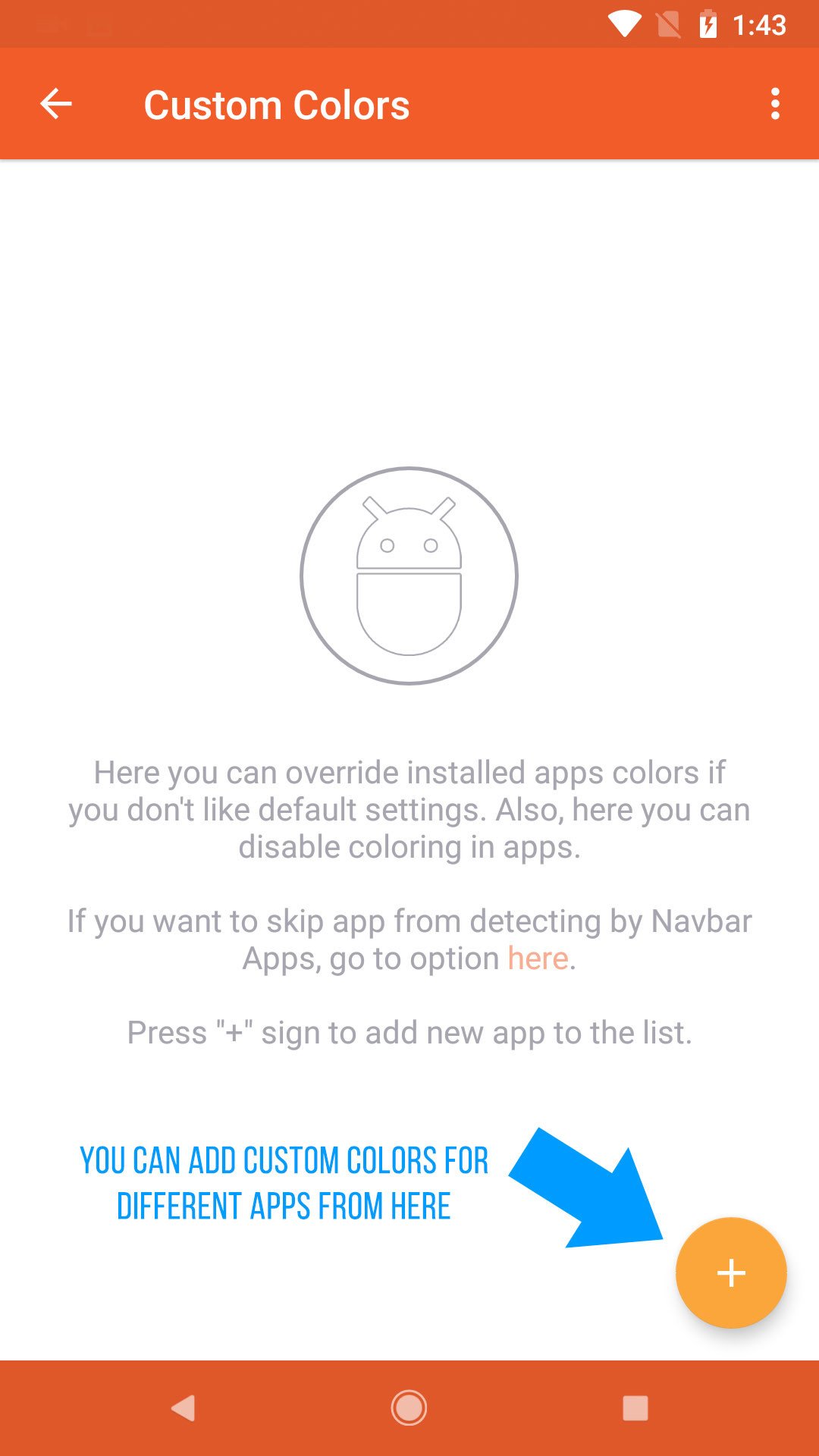This screenshot has width=819, height=1456.
Task: Open the overflow menu in the app bar
Action: [775, 104]
